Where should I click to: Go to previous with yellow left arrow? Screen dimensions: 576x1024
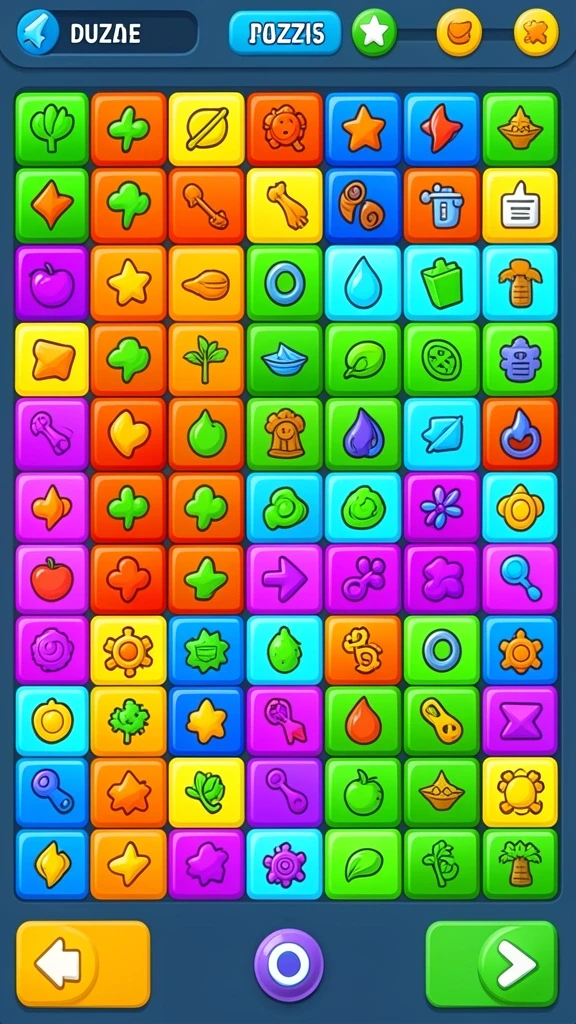coord(83,963)
